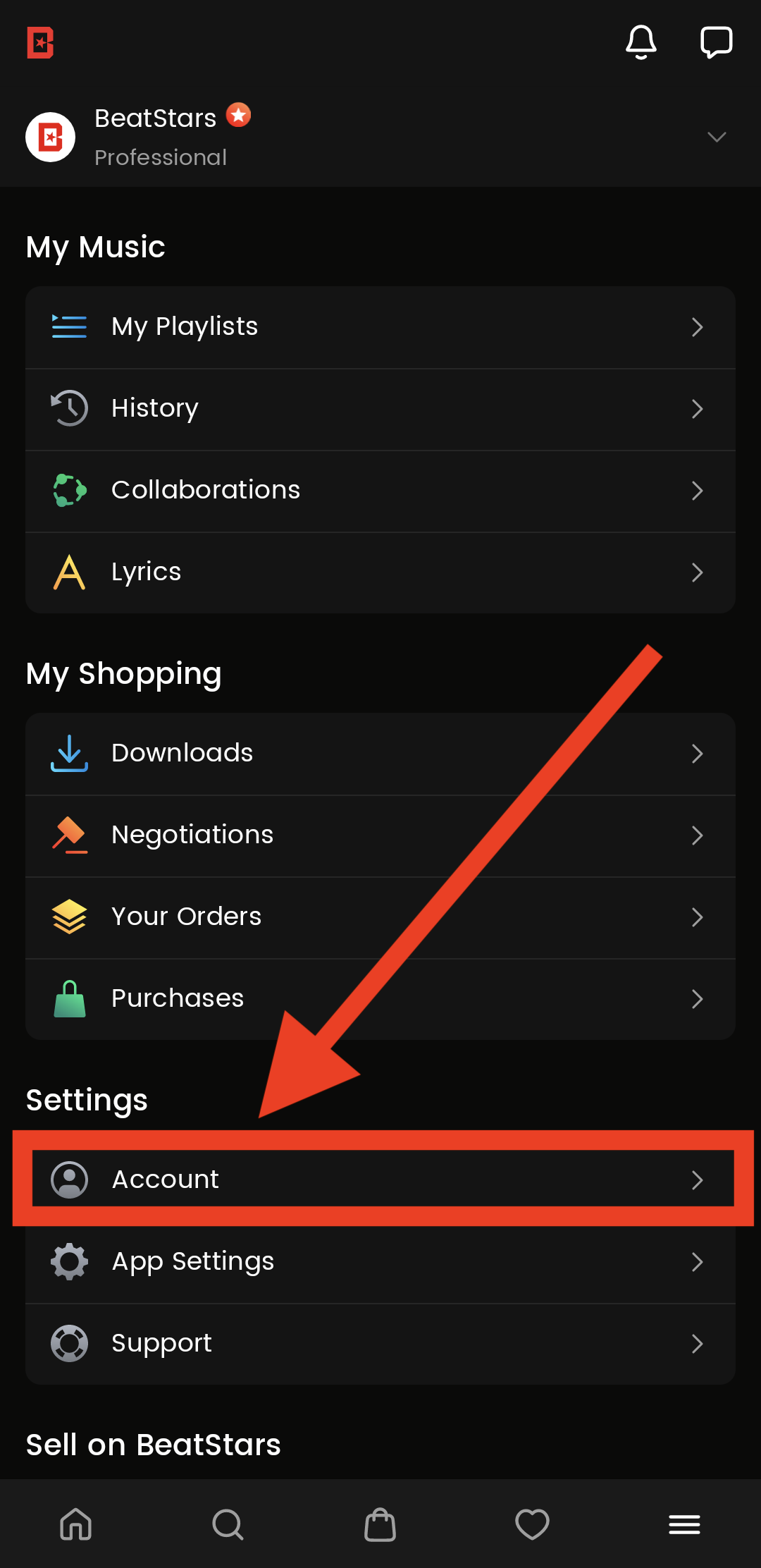Show Purchases
Image resolution: width=761 pixels, height=1568 pixels.
coord(380,999)
